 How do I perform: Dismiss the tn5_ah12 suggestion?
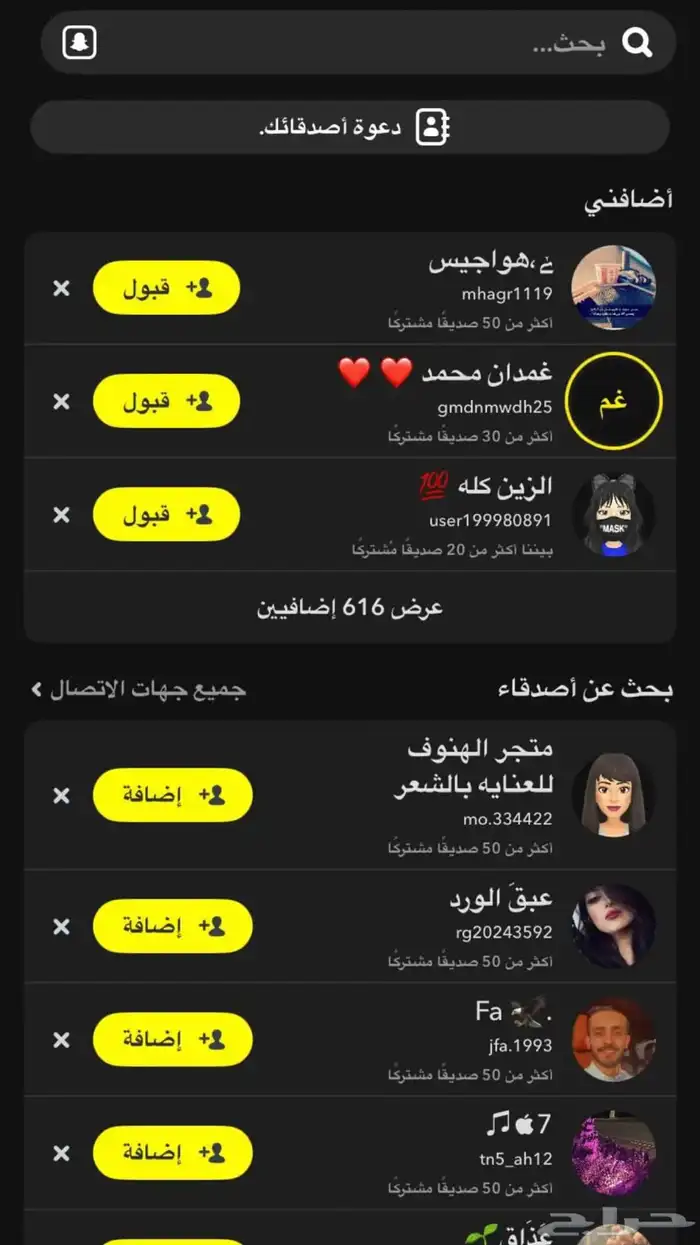point(62,1153)
